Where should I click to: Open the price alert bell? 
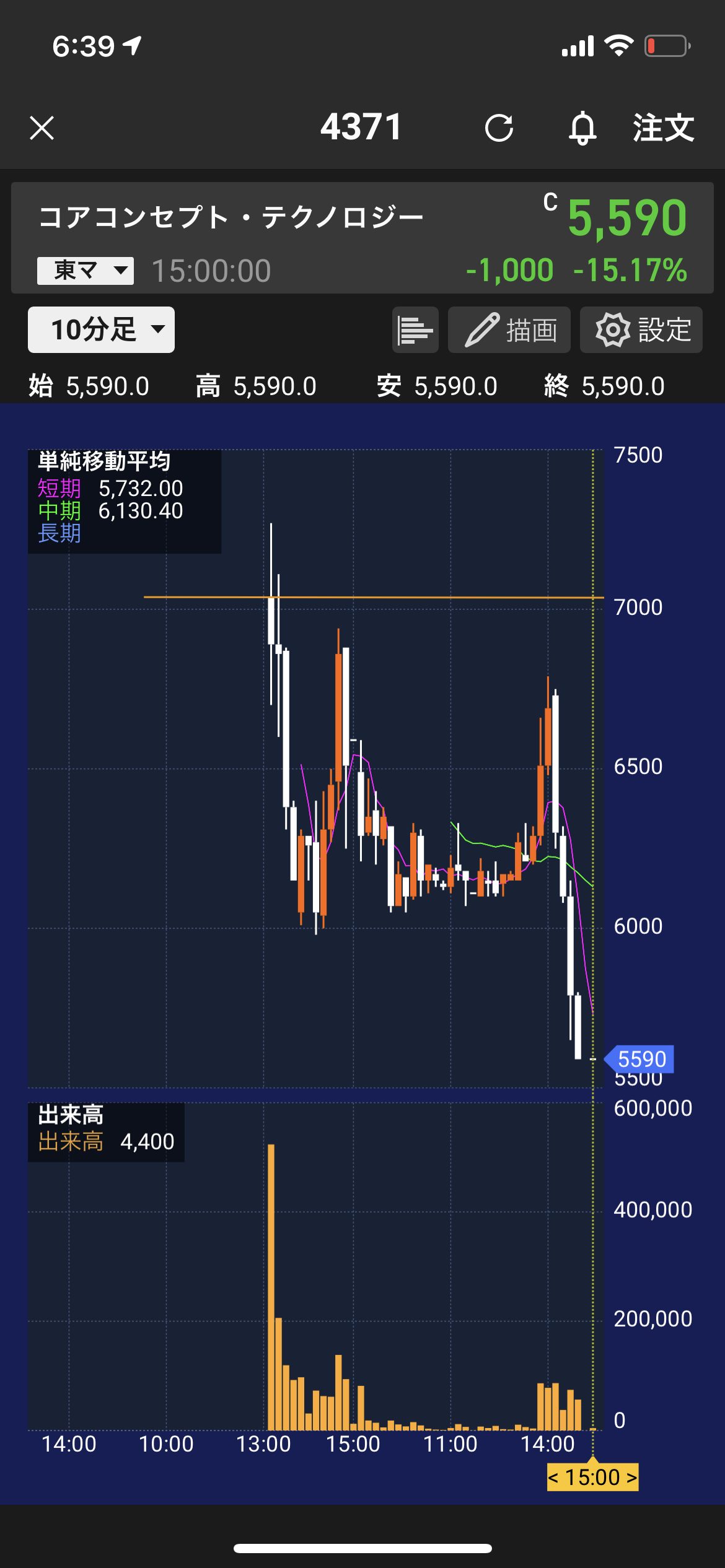point(582,128)
